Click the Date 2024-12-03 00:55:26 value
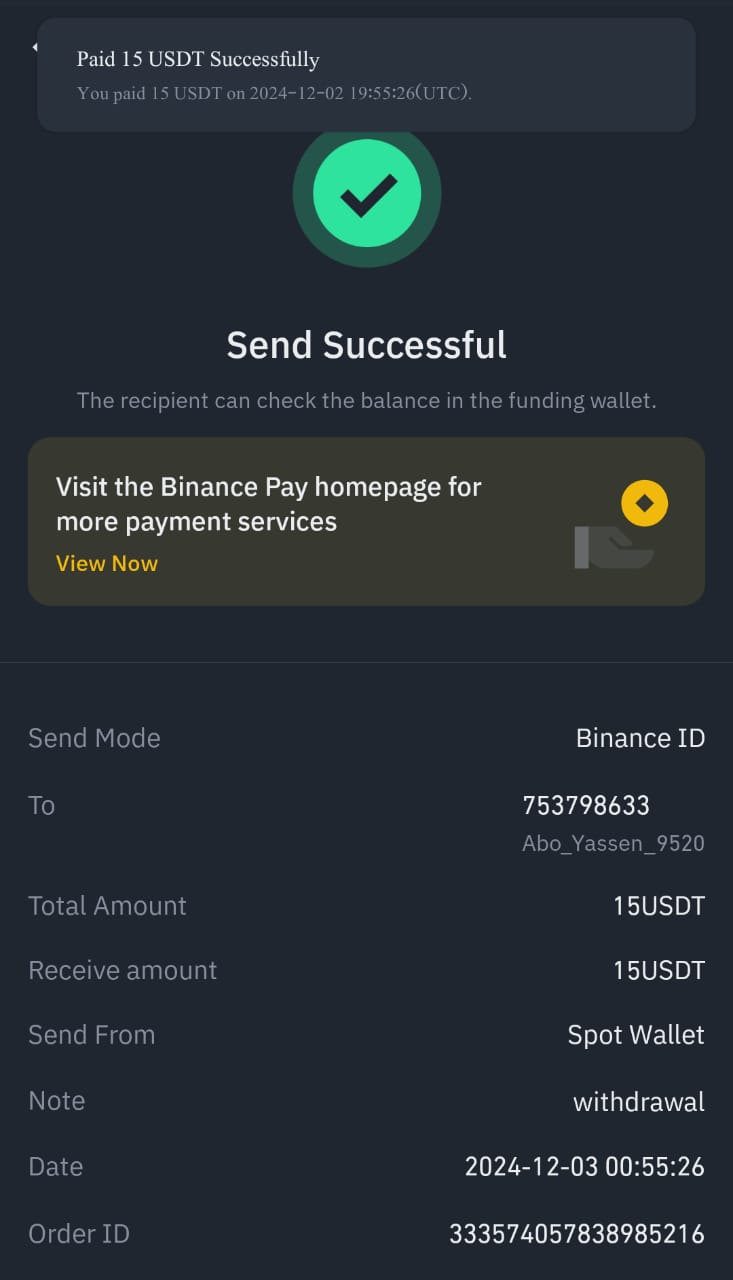Image resolution: width=733 pixels, height=1280 pixels. [x=586, y=1166]
